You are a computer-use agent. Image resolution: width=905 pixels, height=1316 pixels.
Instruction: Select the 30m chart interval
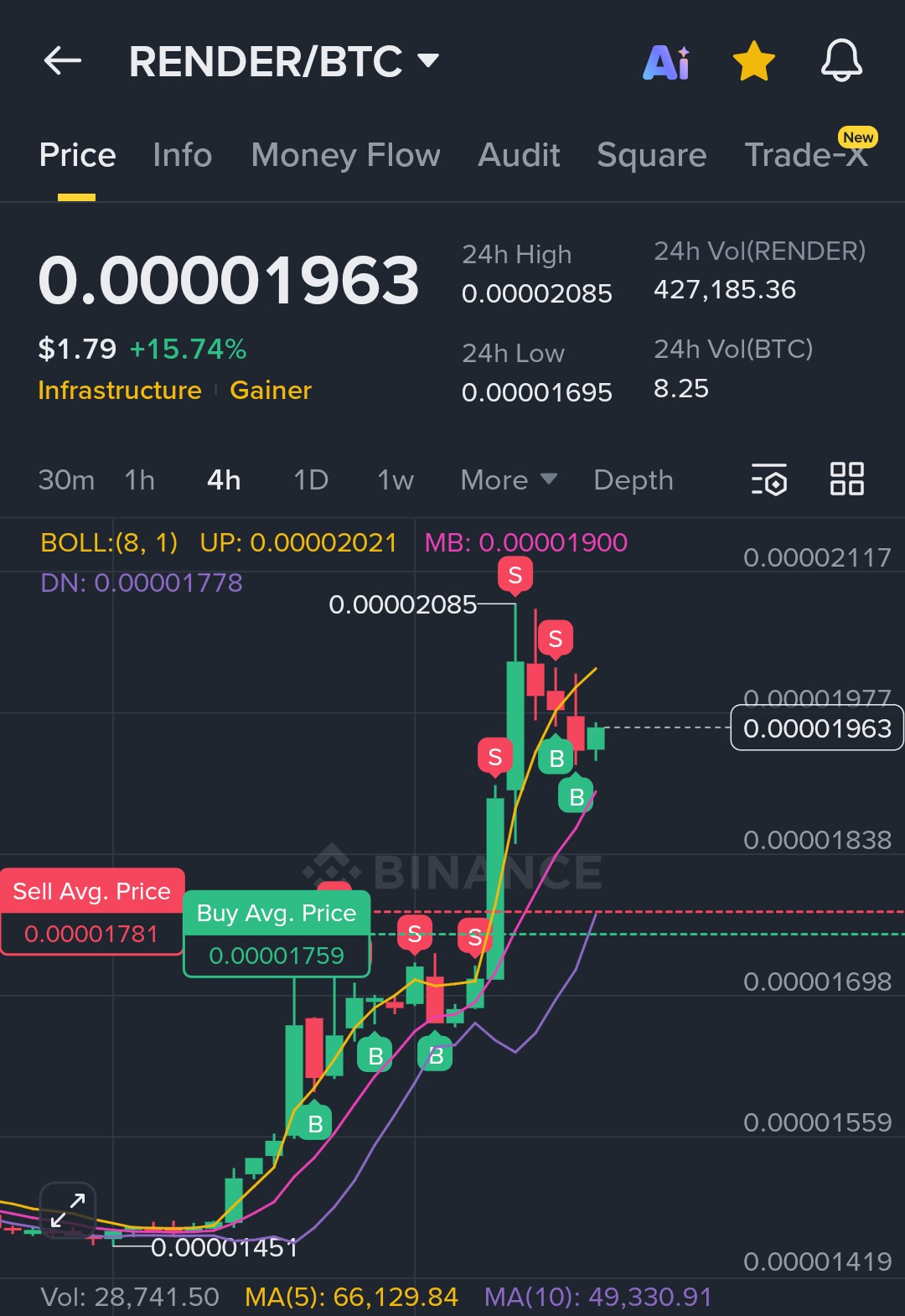click(66, 480)
